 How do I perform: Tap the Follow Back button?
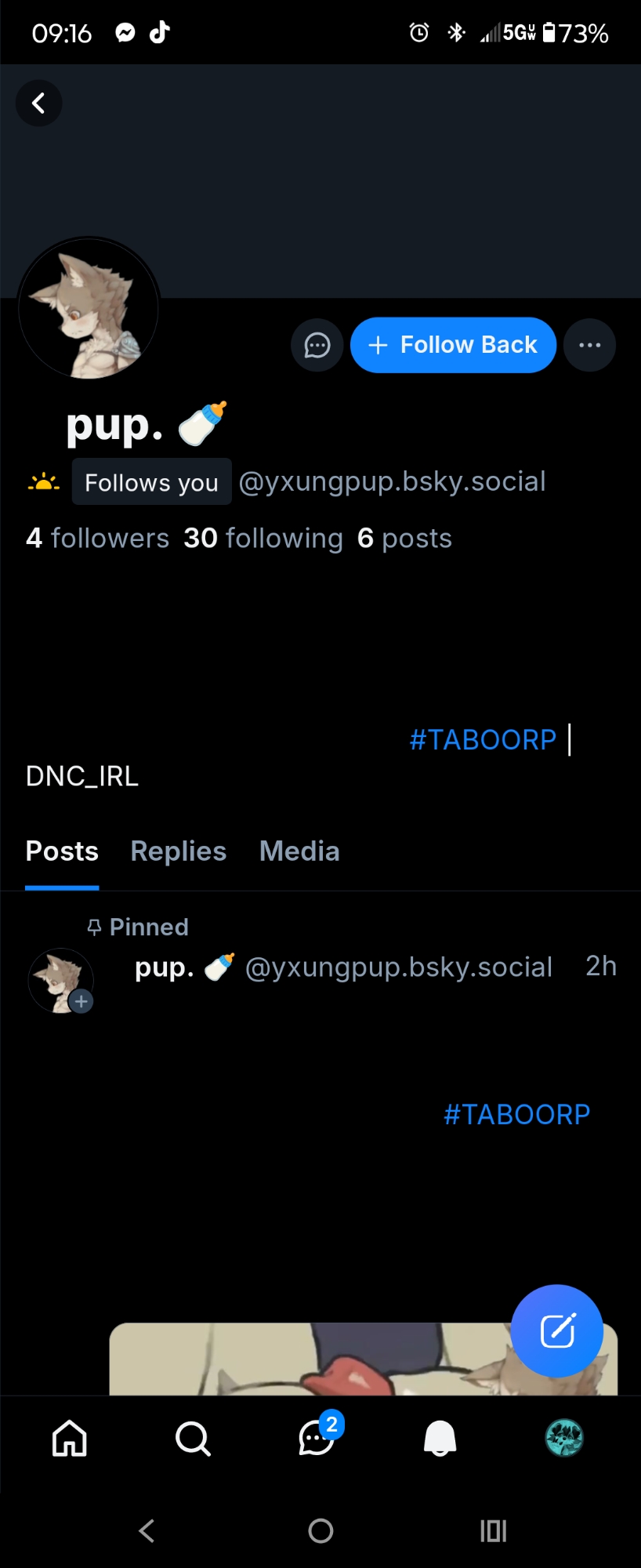[453, 345]
